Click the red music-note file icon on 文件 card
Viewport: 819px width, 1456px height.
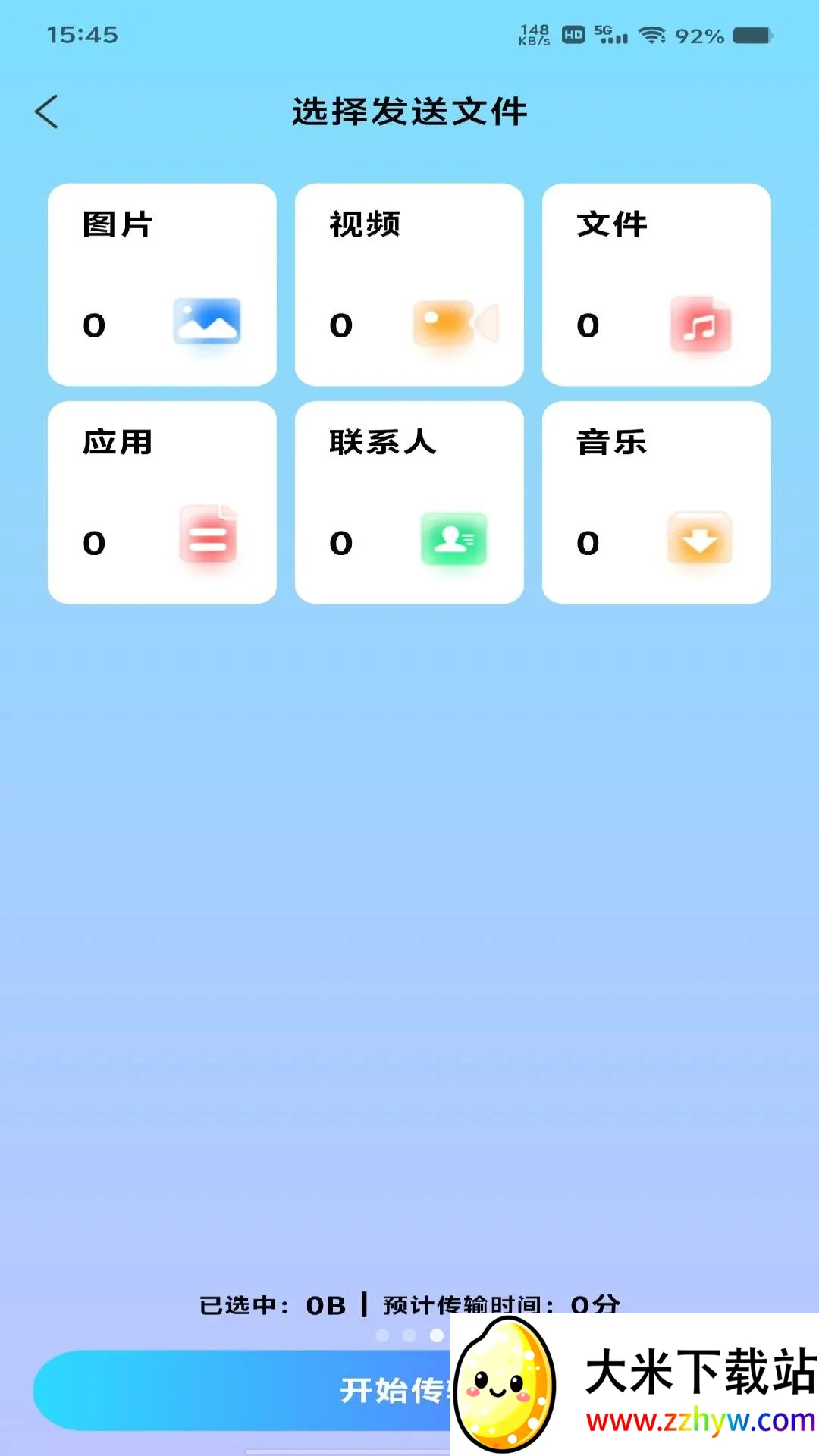(x=700, y=325)
